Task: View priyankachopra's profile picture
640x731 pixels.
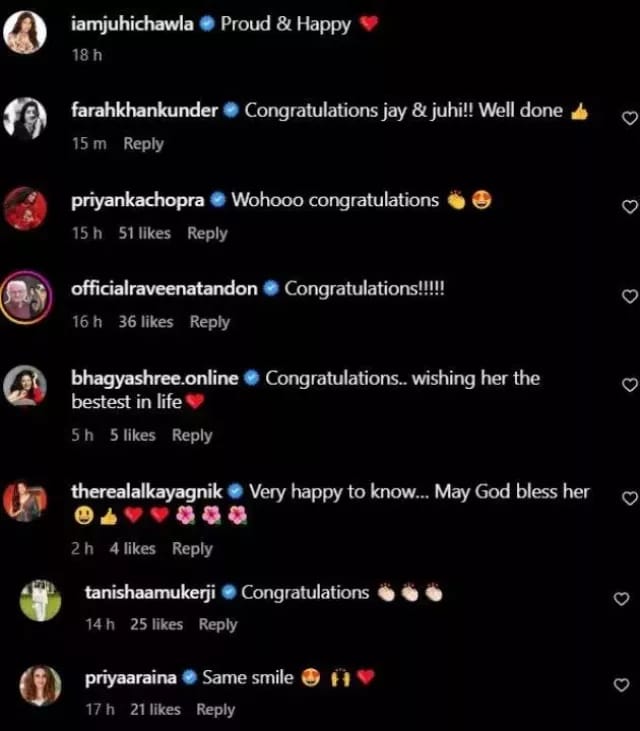Action: click(25, 209)
